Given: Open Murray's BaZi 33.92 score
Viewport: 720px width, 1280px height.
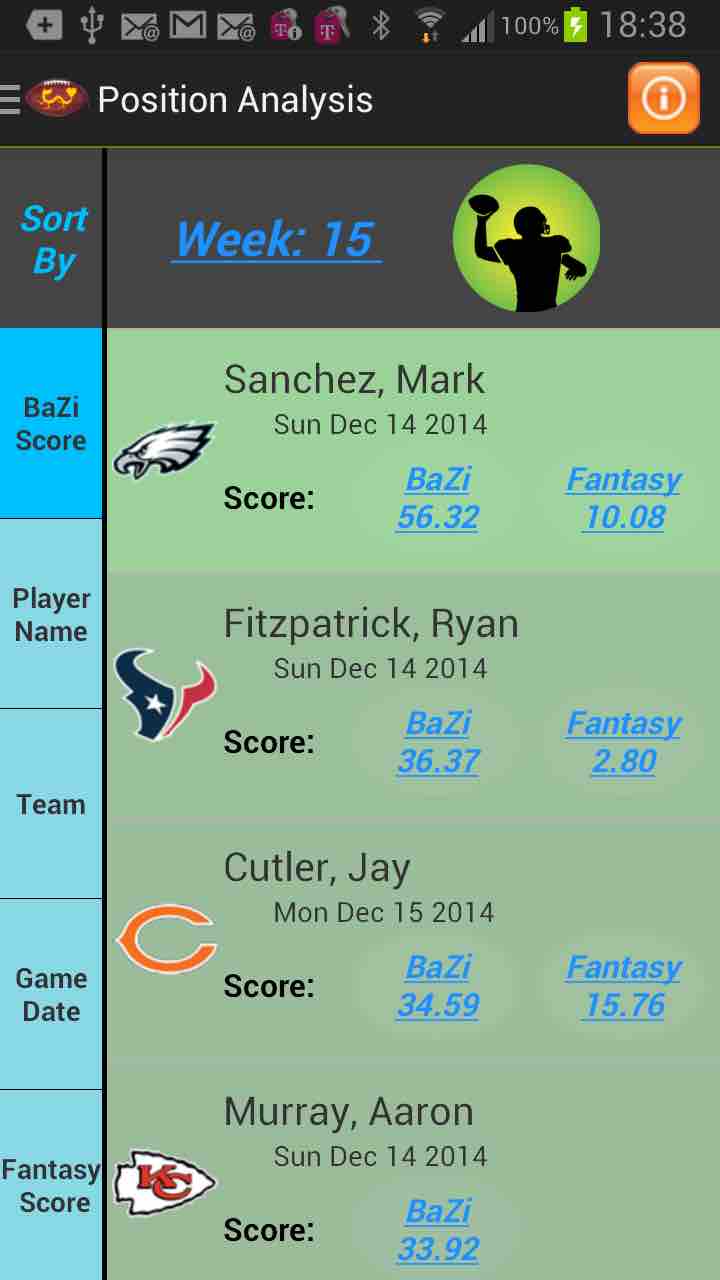Looking at the screenshot, I should pyautogui.click(x=438, y=1230).
